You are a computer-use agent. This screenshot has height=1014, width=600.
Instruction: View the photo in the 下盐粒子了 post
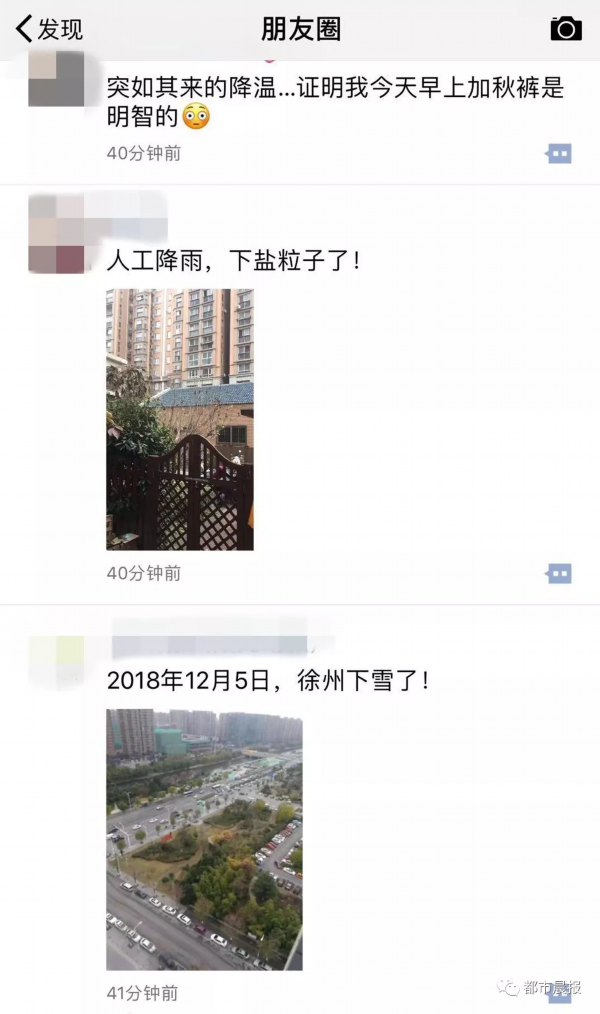point(180,419)
